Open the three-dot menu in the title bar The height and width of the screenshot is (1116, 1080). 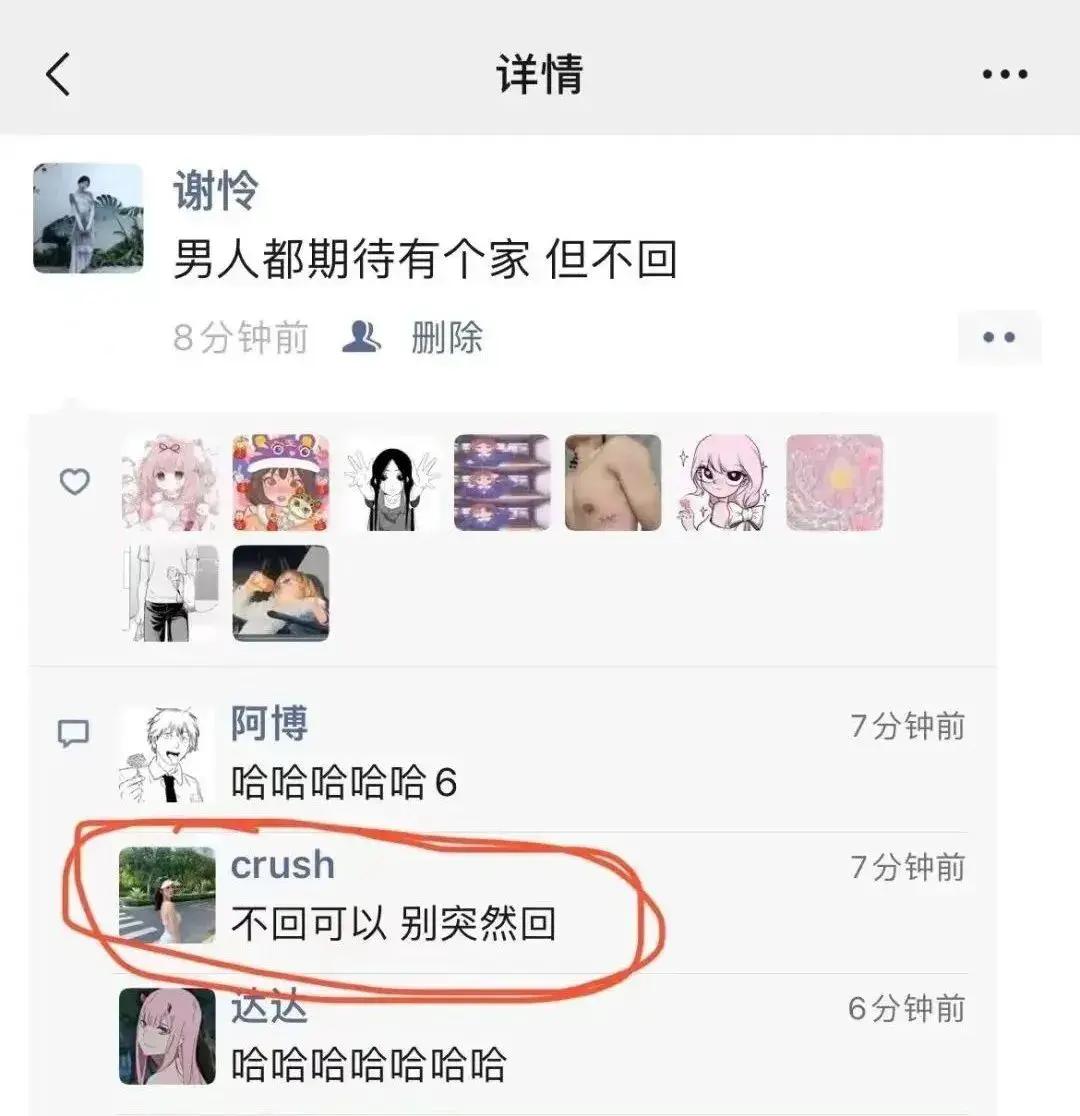(1005, 75)
